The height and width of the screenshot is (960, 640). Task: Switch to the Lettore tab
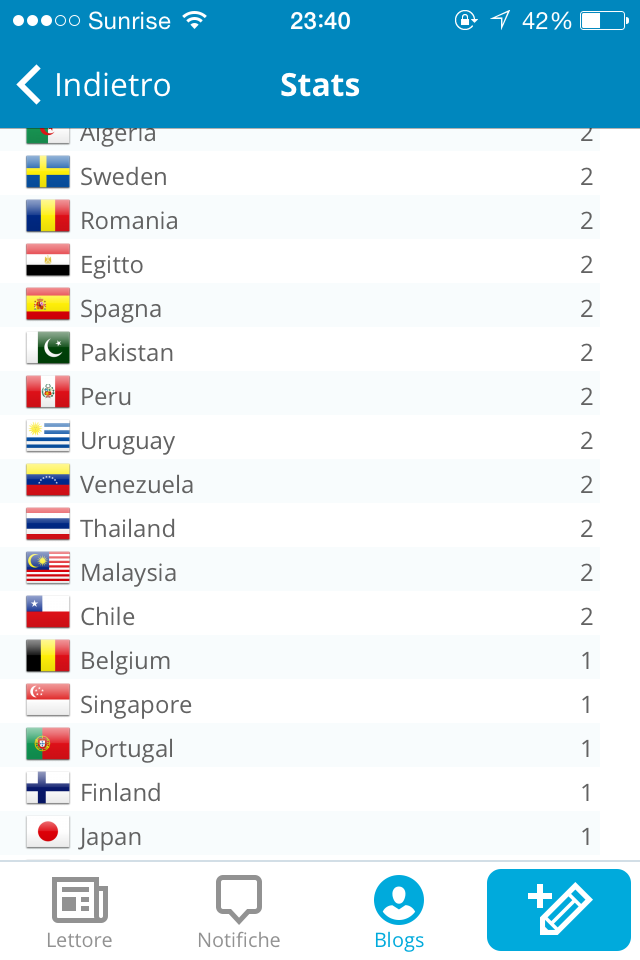(x=80, y=912)
